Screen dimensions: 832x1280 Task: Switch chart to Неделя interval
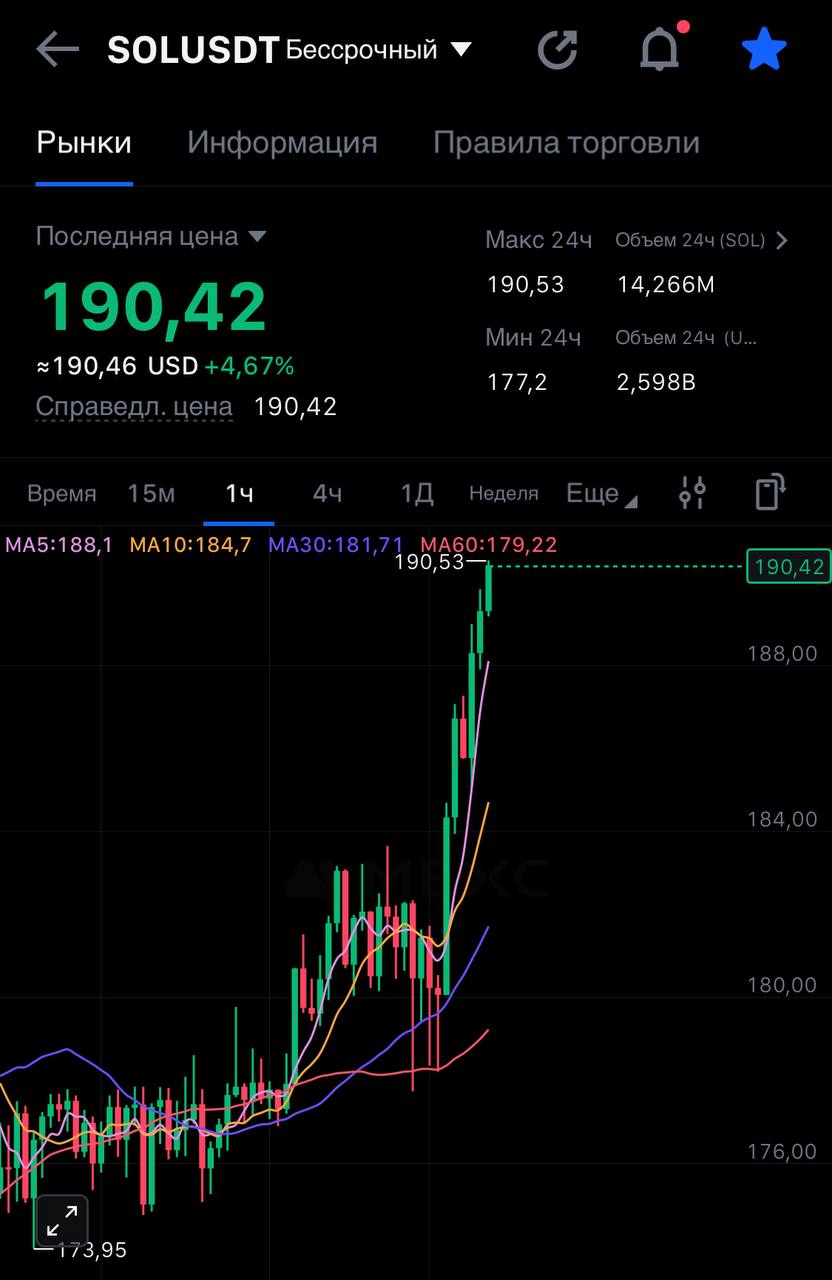click(503, 493)
